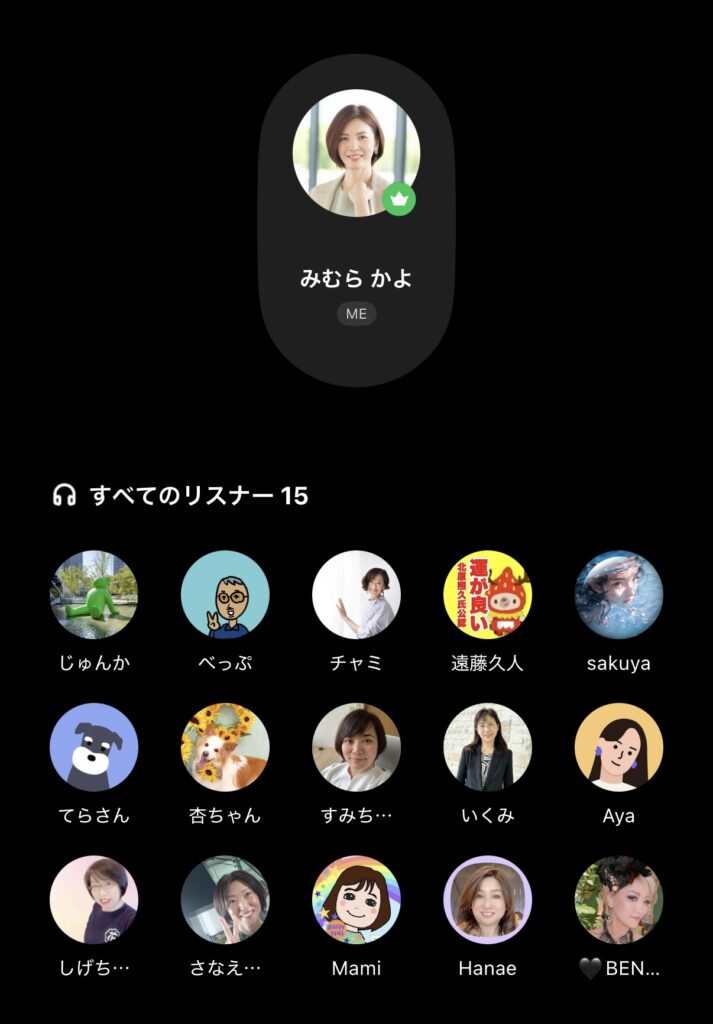Tap Aya's avatar
Screen dimensions: 713x1024
[618, 747]
